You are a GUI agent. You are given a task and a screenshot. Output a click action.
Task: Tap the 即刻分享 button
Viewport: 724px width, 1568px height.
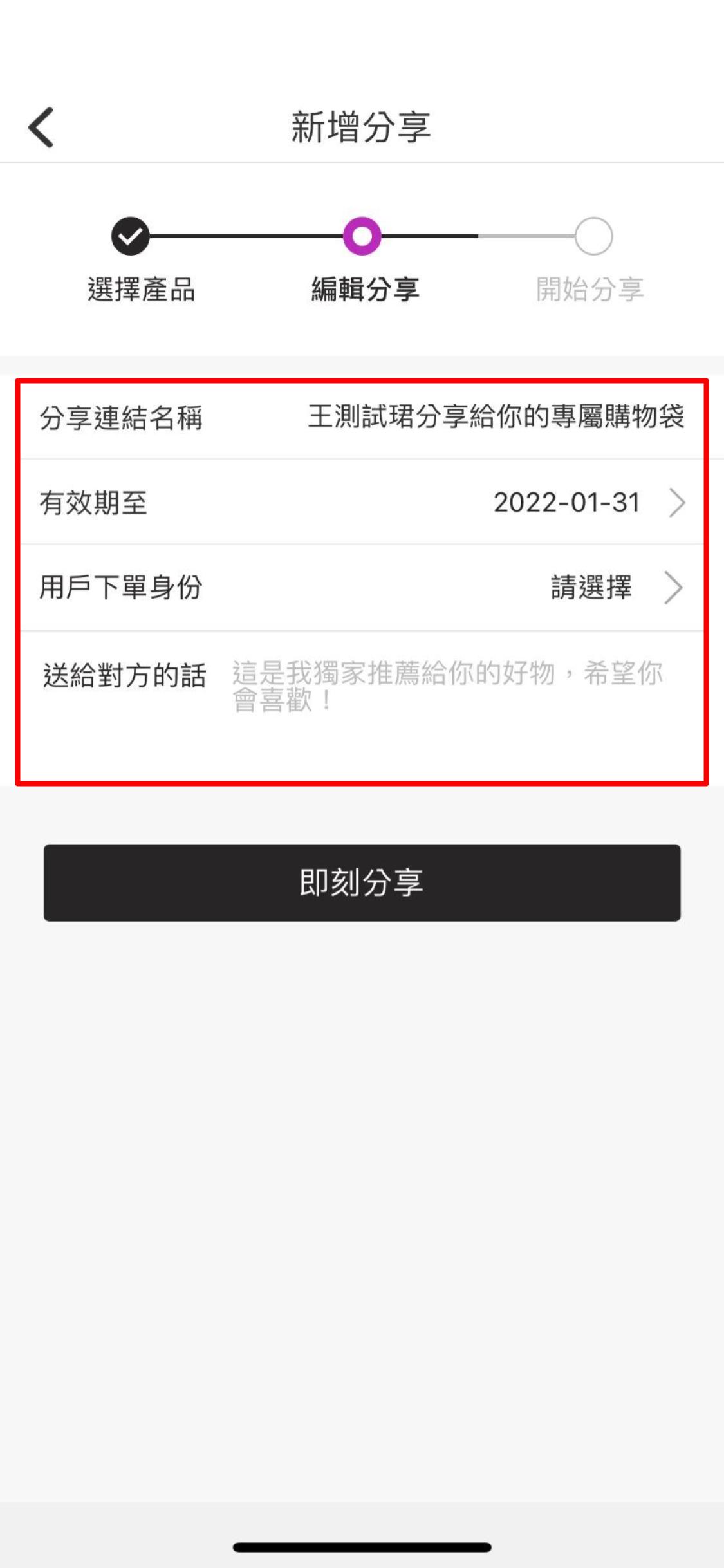[x=362, y=882]
